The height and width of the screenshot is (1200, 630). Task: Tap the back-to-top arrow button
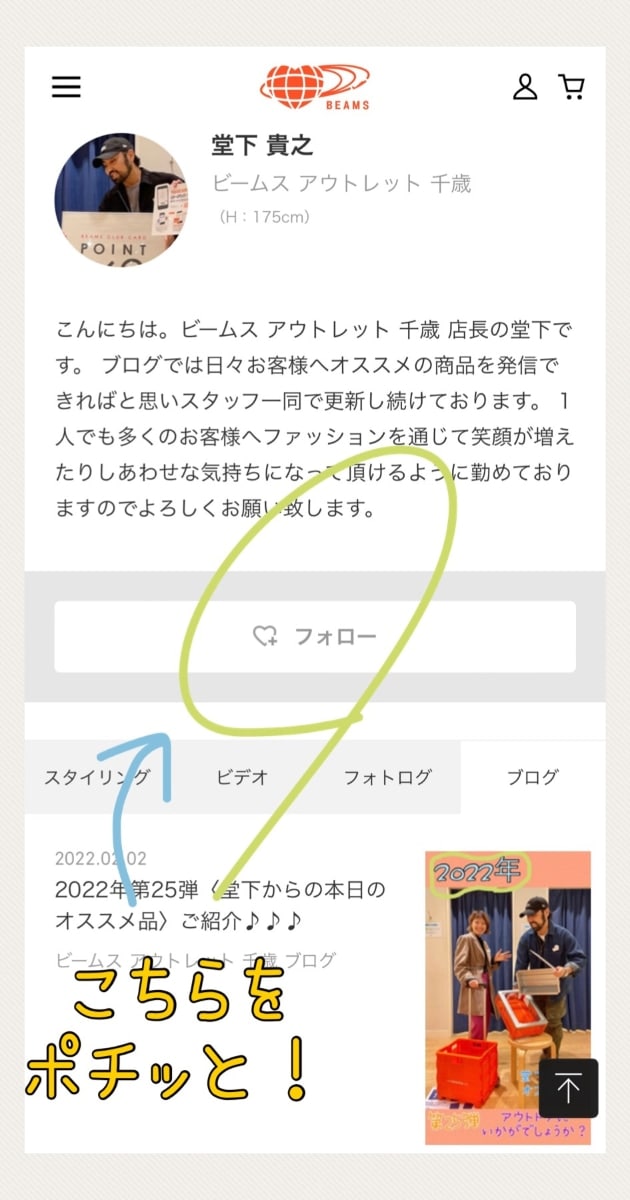tap(568, 1088)
